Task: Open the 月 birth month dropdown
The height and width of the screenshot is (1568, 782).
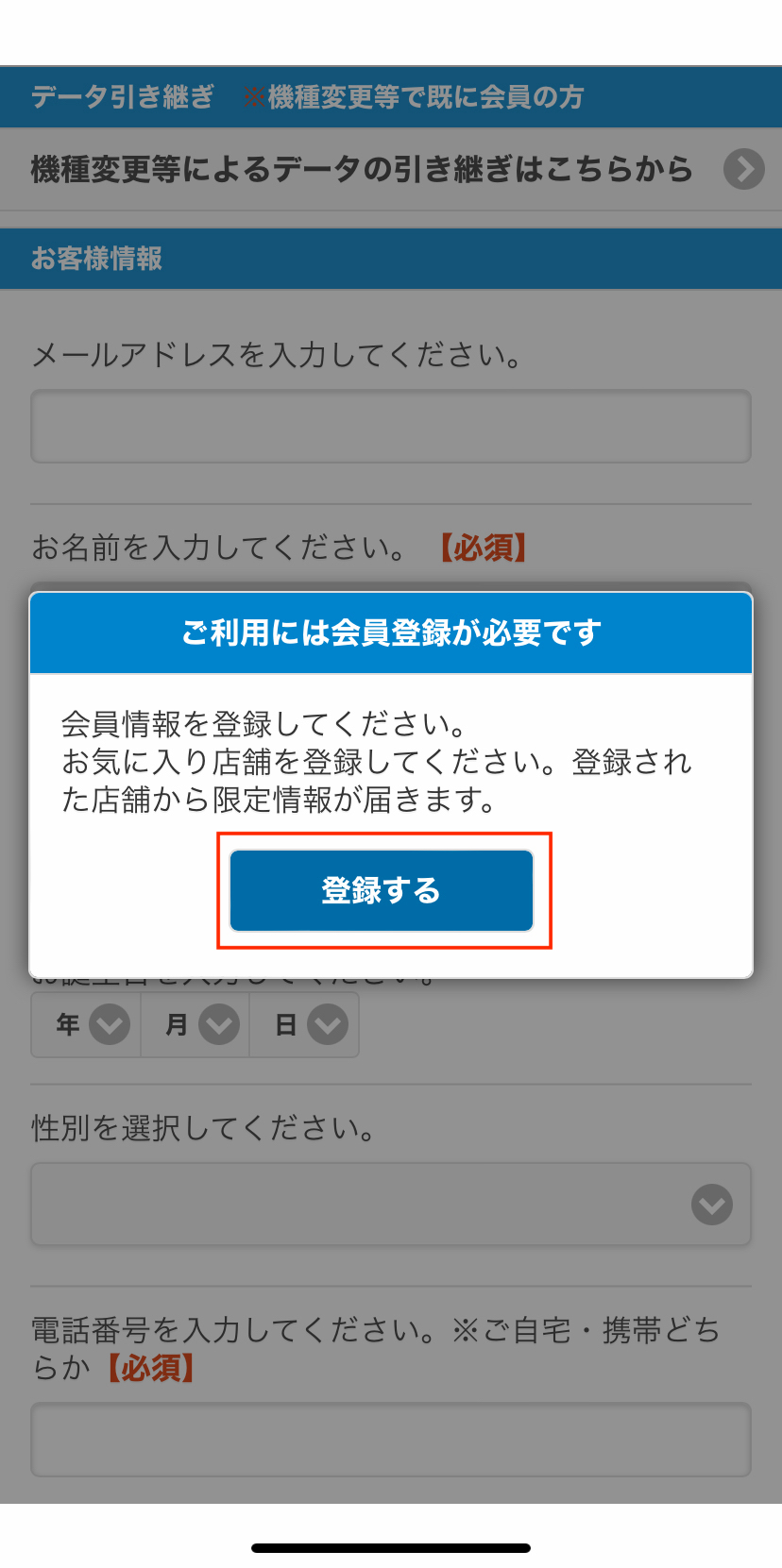Action: pos(195,1024)
